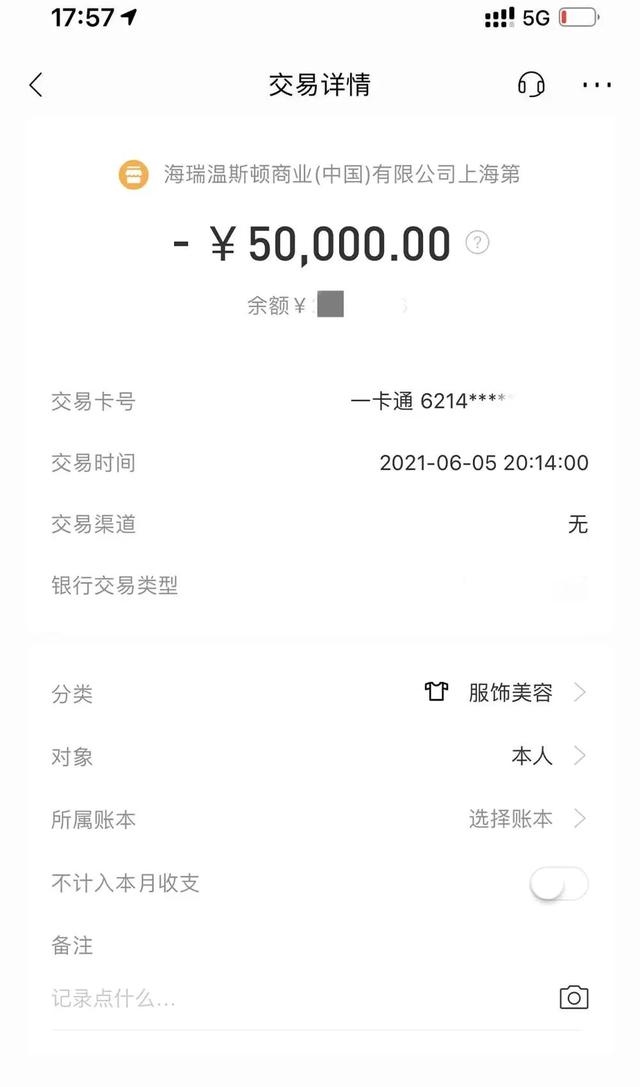Select an account book in 所属账本
Image resolution: width=640 pixels, height=1087 pixels.
point(320,819)
